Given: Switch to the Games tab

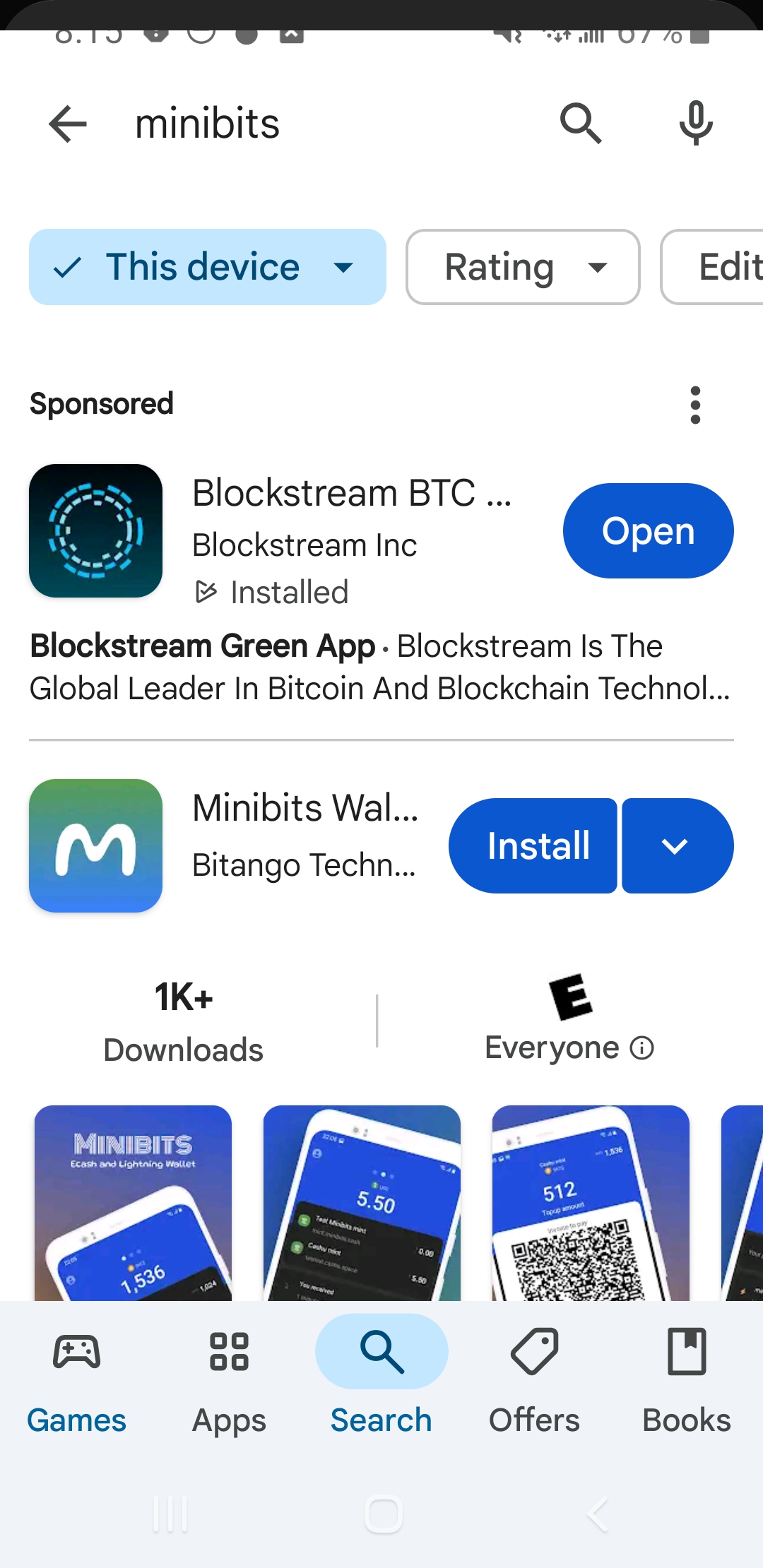Looking at the screenshot, I should (76, 1377).
